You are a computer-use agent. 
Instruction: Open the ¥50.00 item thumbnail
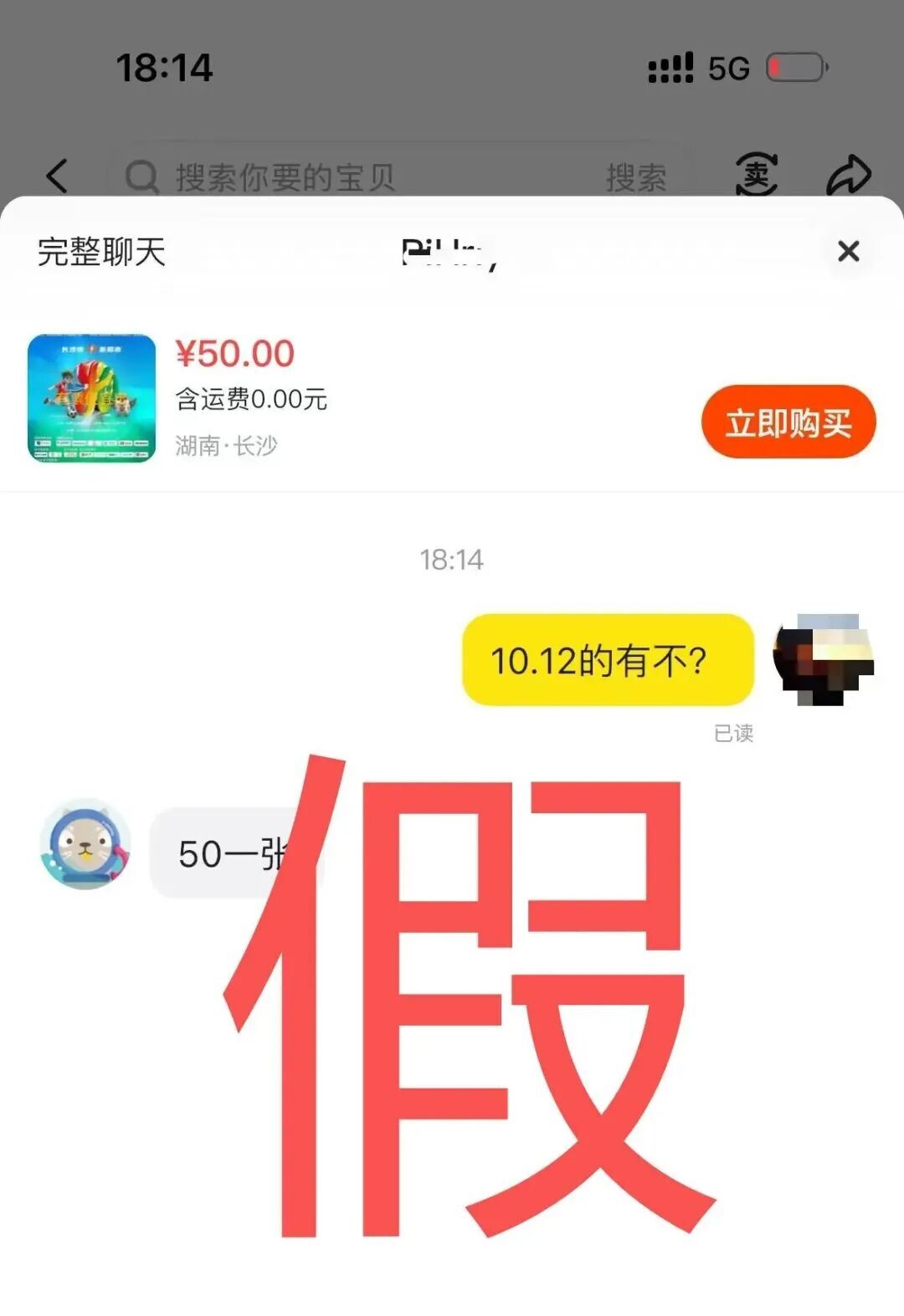92,398
